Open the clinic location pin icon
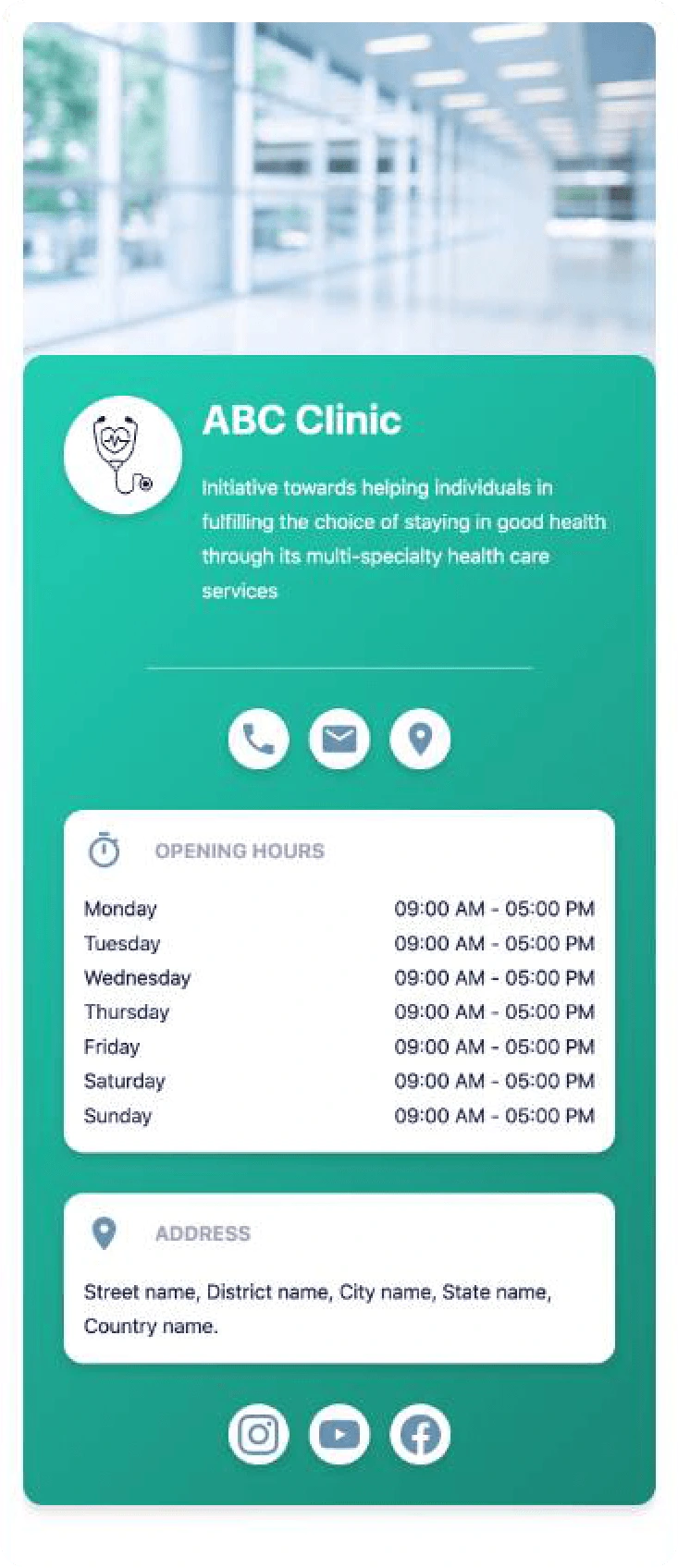Viewport: 678px width, 1568px height. click(x=420, y=739)
